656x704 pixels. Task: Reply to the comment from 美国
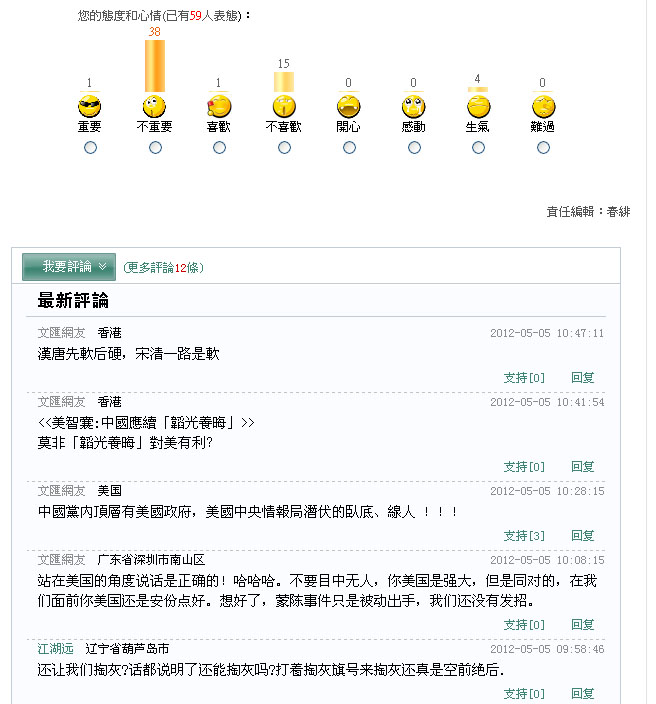coord(582,536)
